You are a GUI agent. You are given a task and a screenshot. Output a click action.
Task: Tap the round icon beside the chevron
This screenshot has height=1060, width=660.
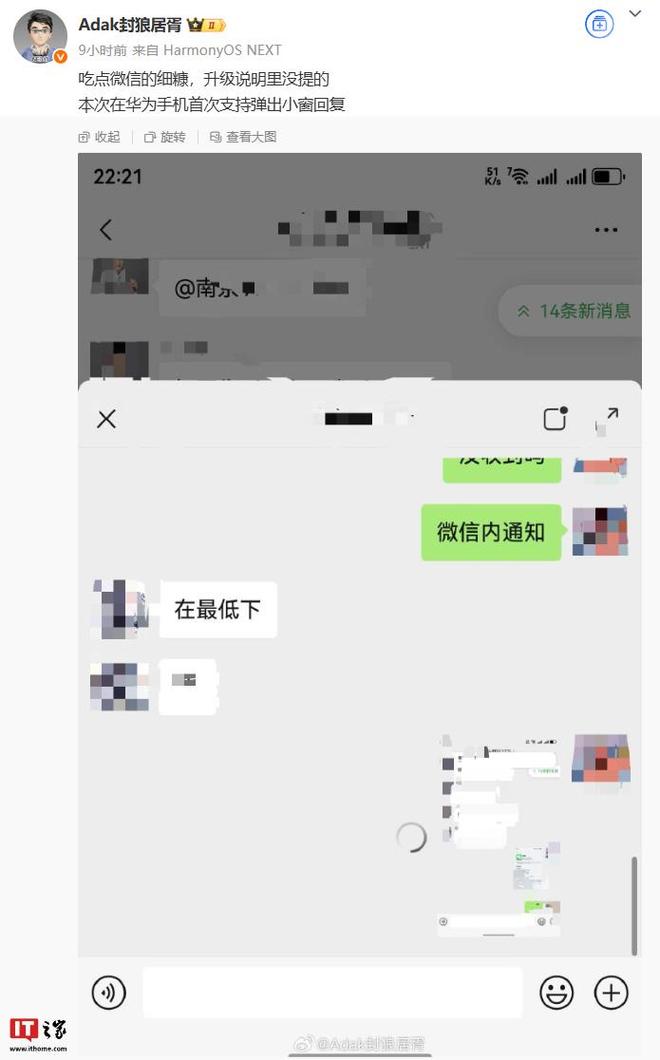[599, 25]
